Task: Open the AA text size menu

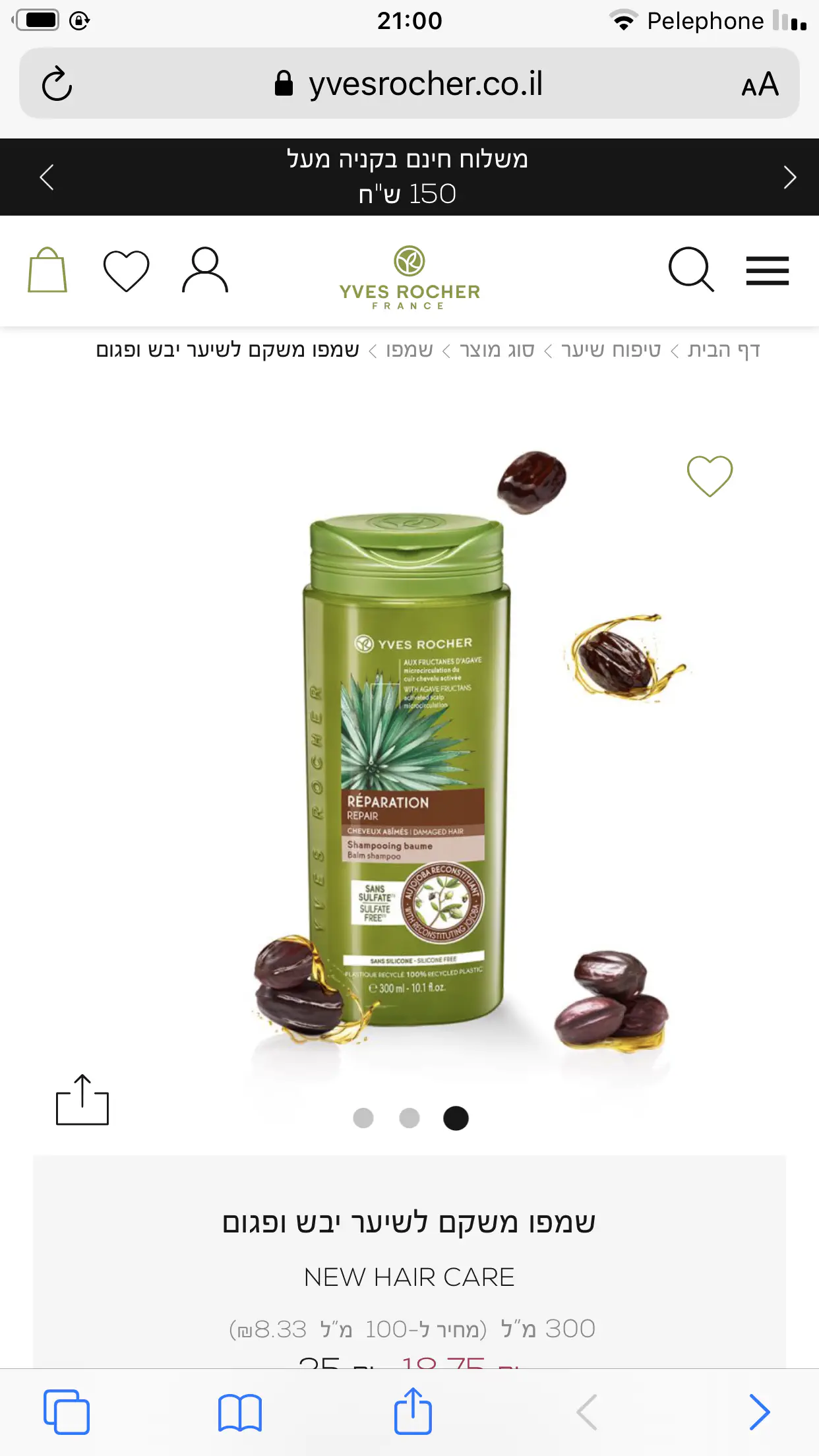Action: pyautogui.click(x=760, y=84)
